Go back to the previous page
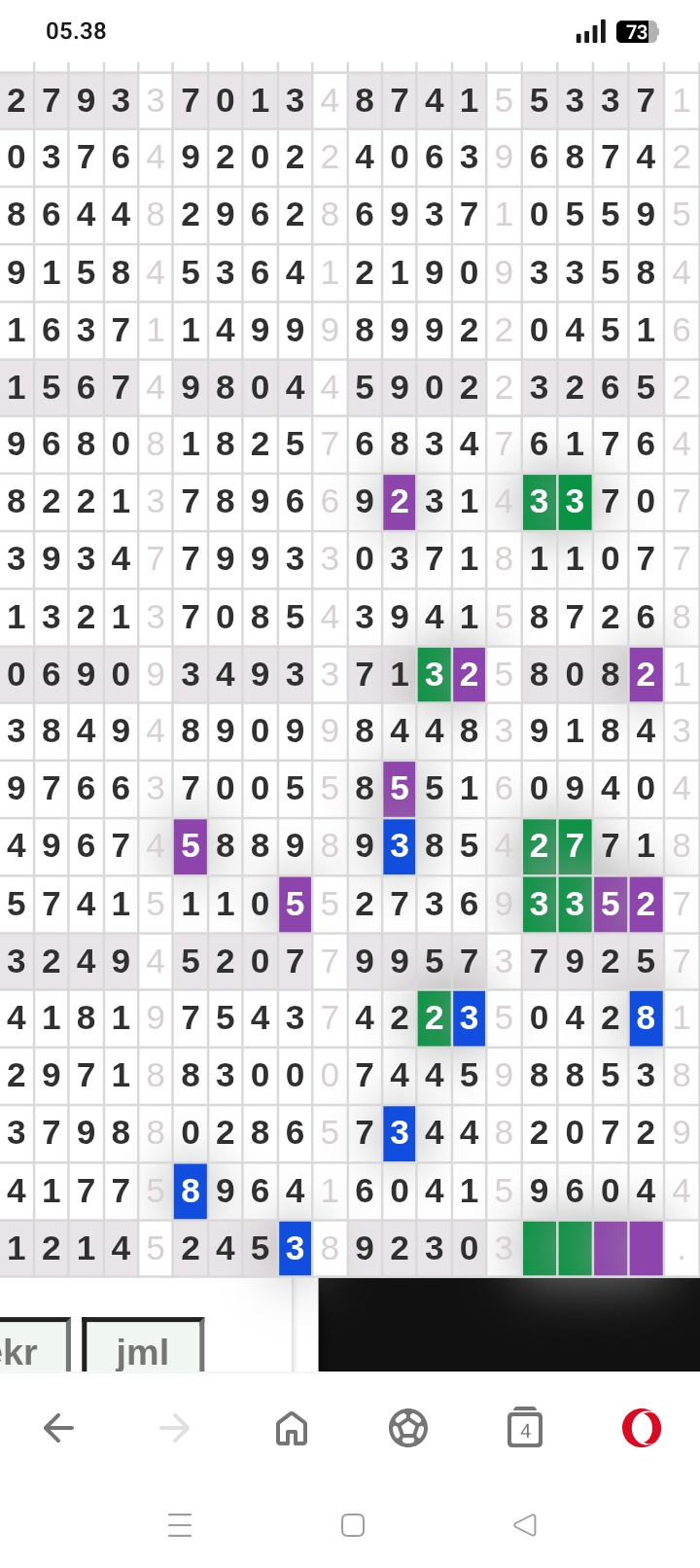 point(58,1428)
